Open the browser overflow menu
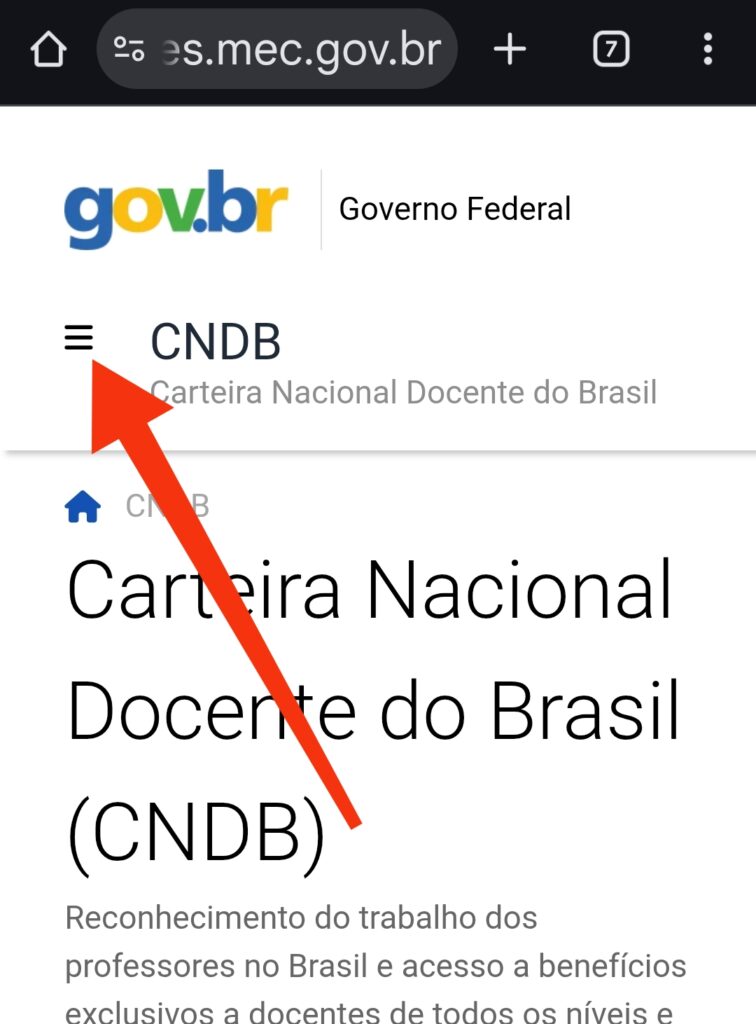 (708, 49)
